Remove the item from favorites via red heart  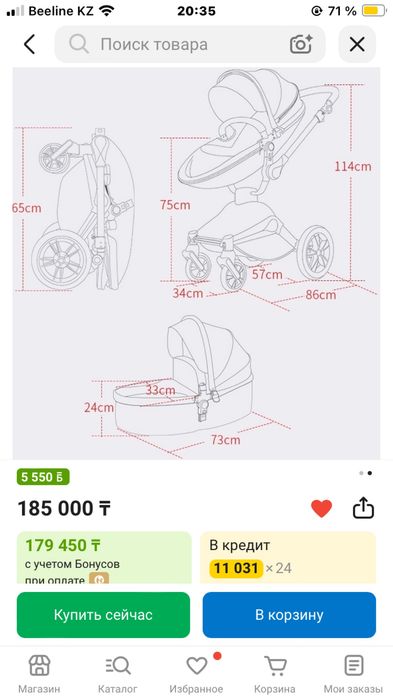pos(321,508)
